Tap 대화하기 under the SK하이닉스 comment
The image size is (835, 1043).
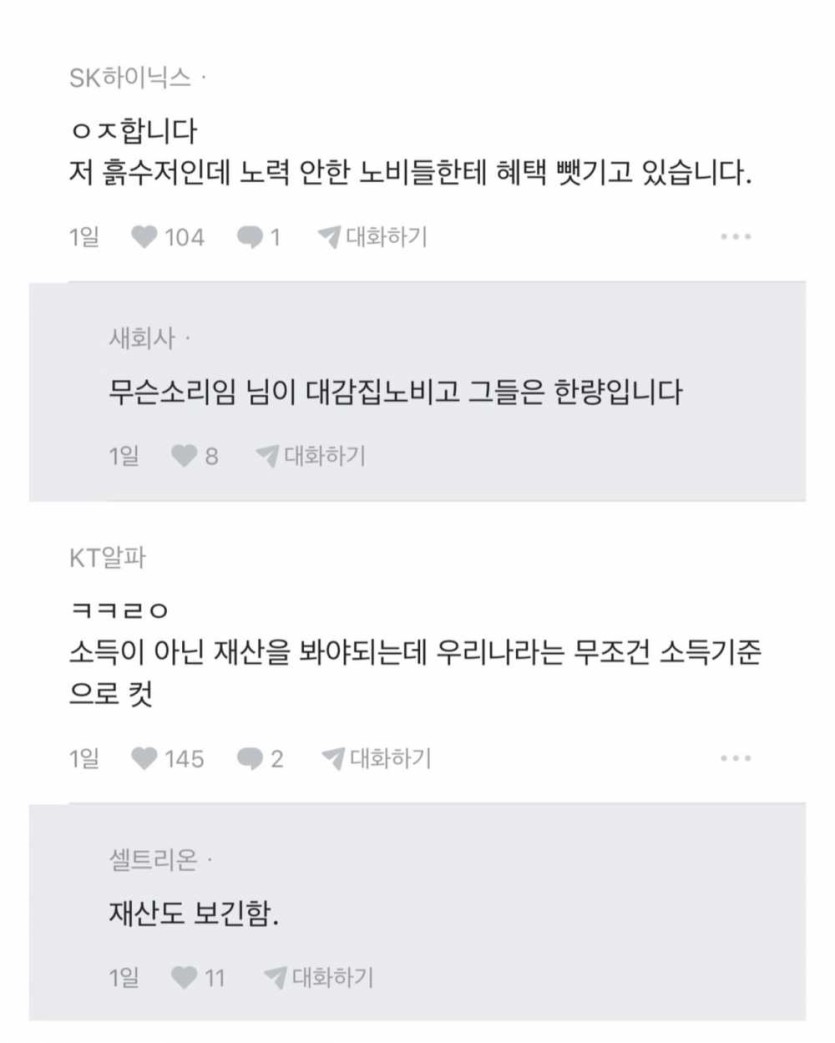[373, 237]
